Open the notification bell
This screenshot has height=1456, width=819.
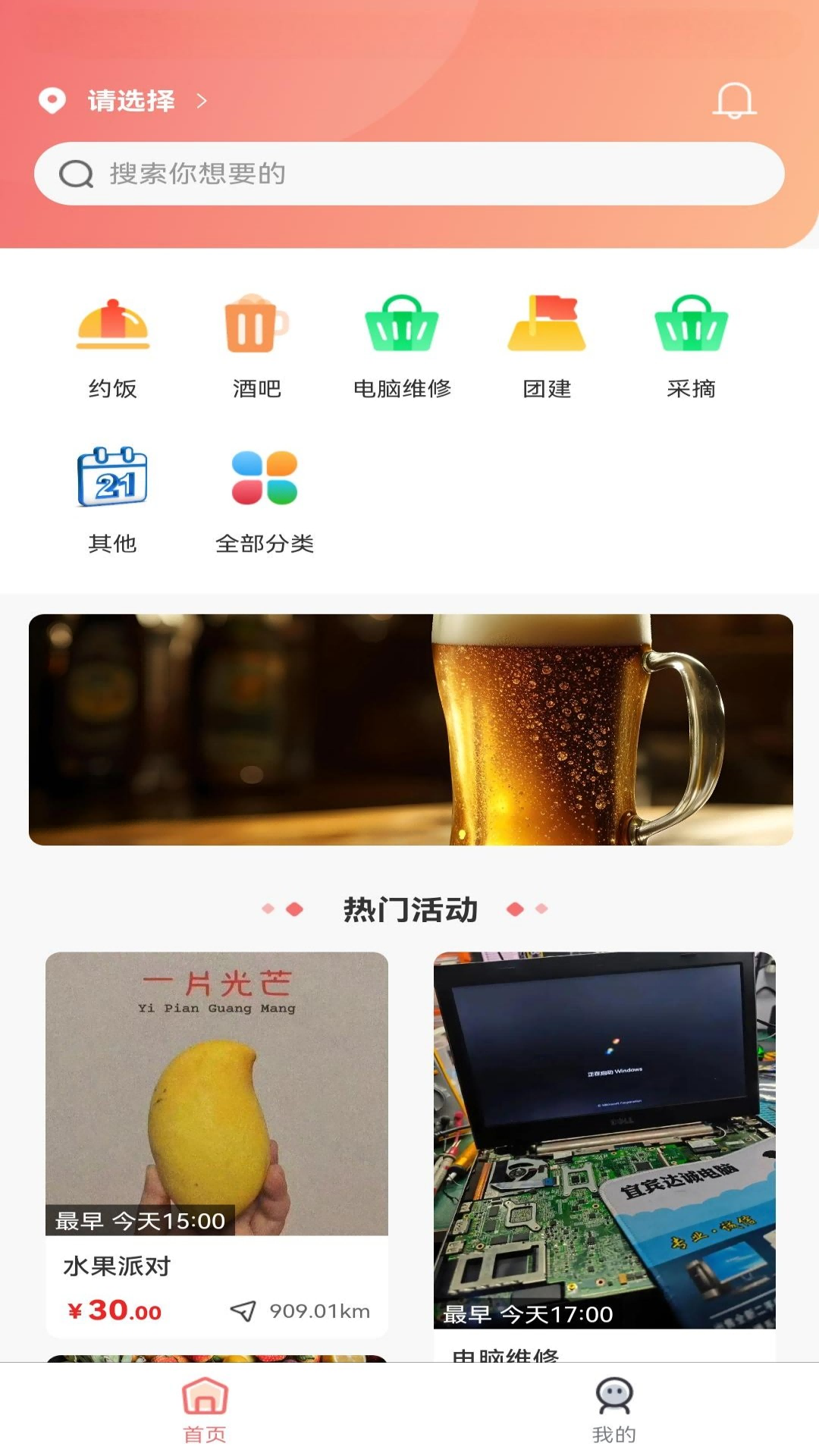734,101
